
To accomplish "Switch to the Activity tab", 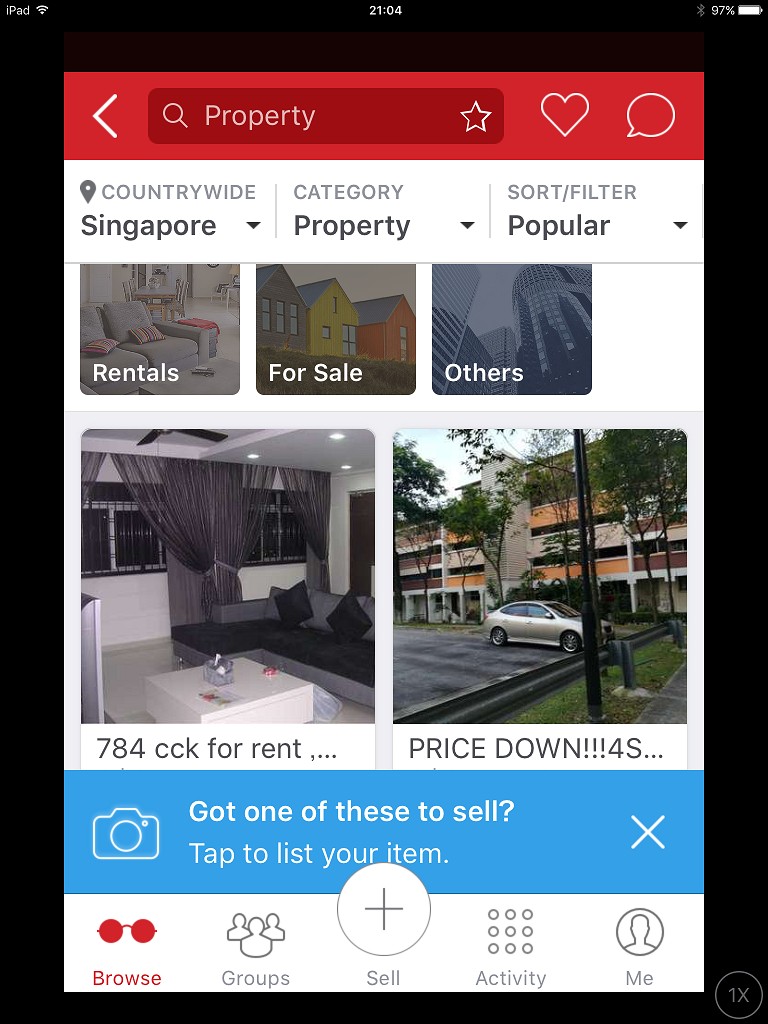I will pos(511,947).
